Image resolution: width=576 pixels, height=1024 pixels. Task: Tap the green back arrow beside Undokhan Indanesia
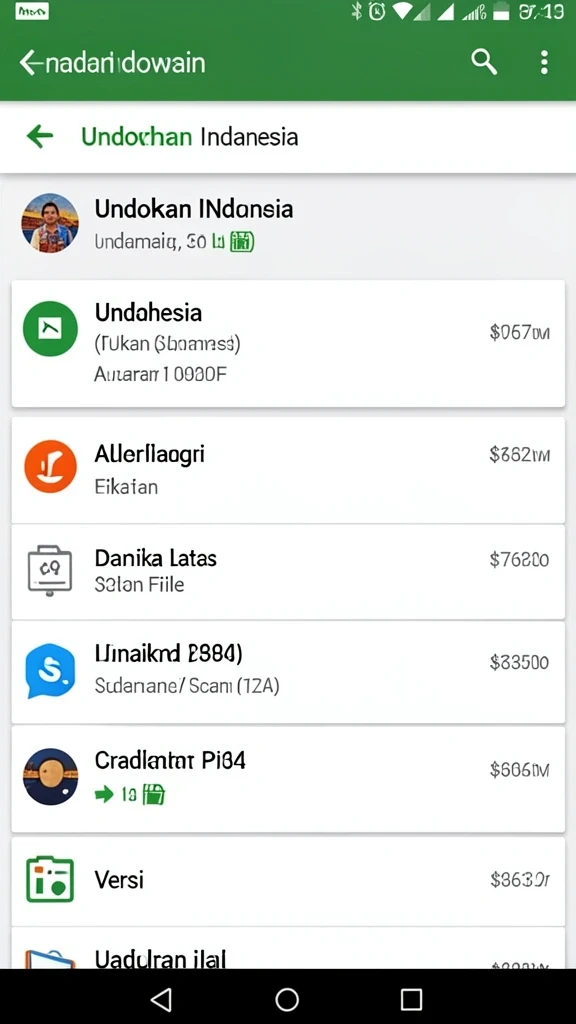tap(40, 136)
